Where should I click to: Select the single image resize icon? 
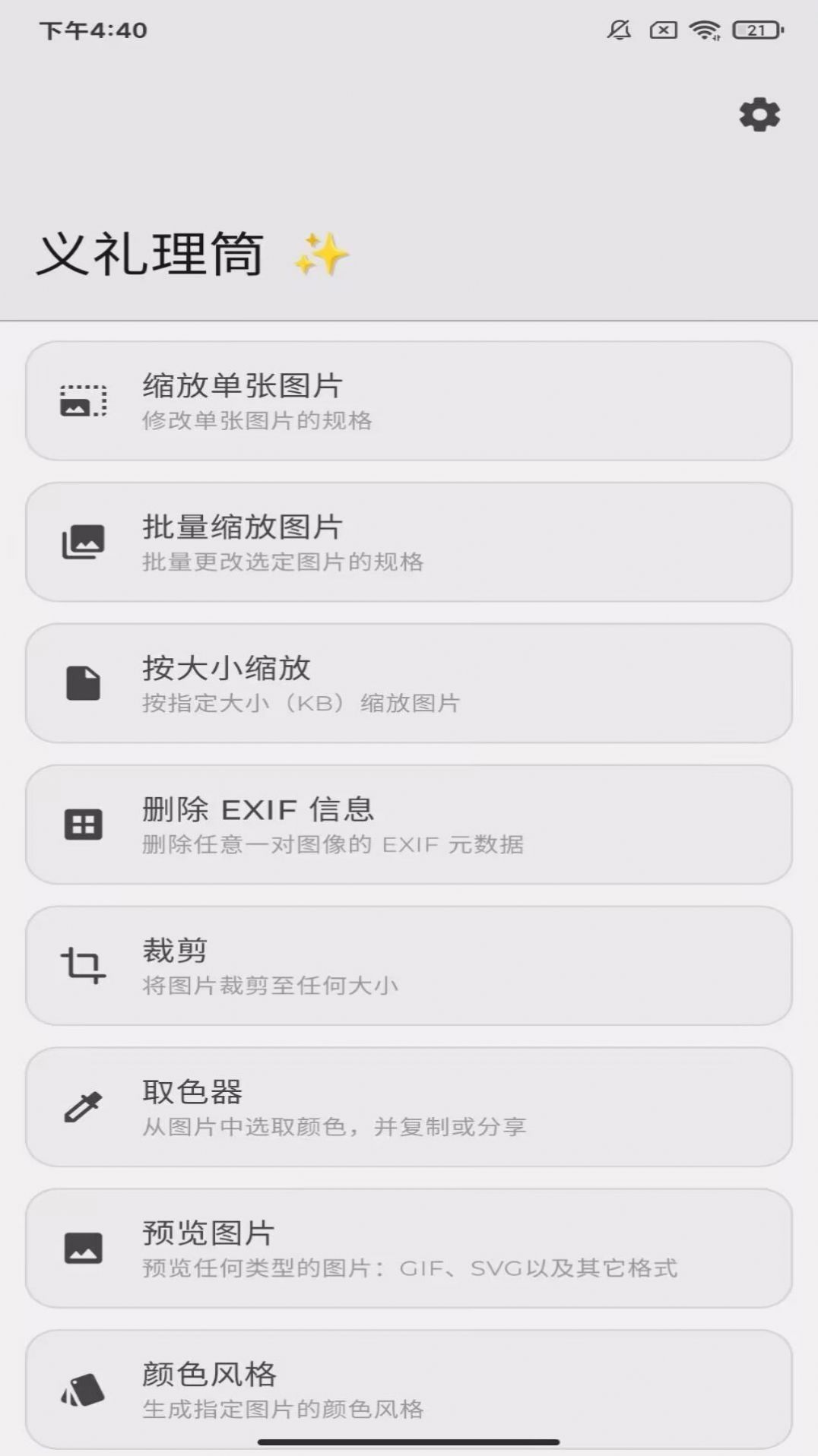(81, 400)
